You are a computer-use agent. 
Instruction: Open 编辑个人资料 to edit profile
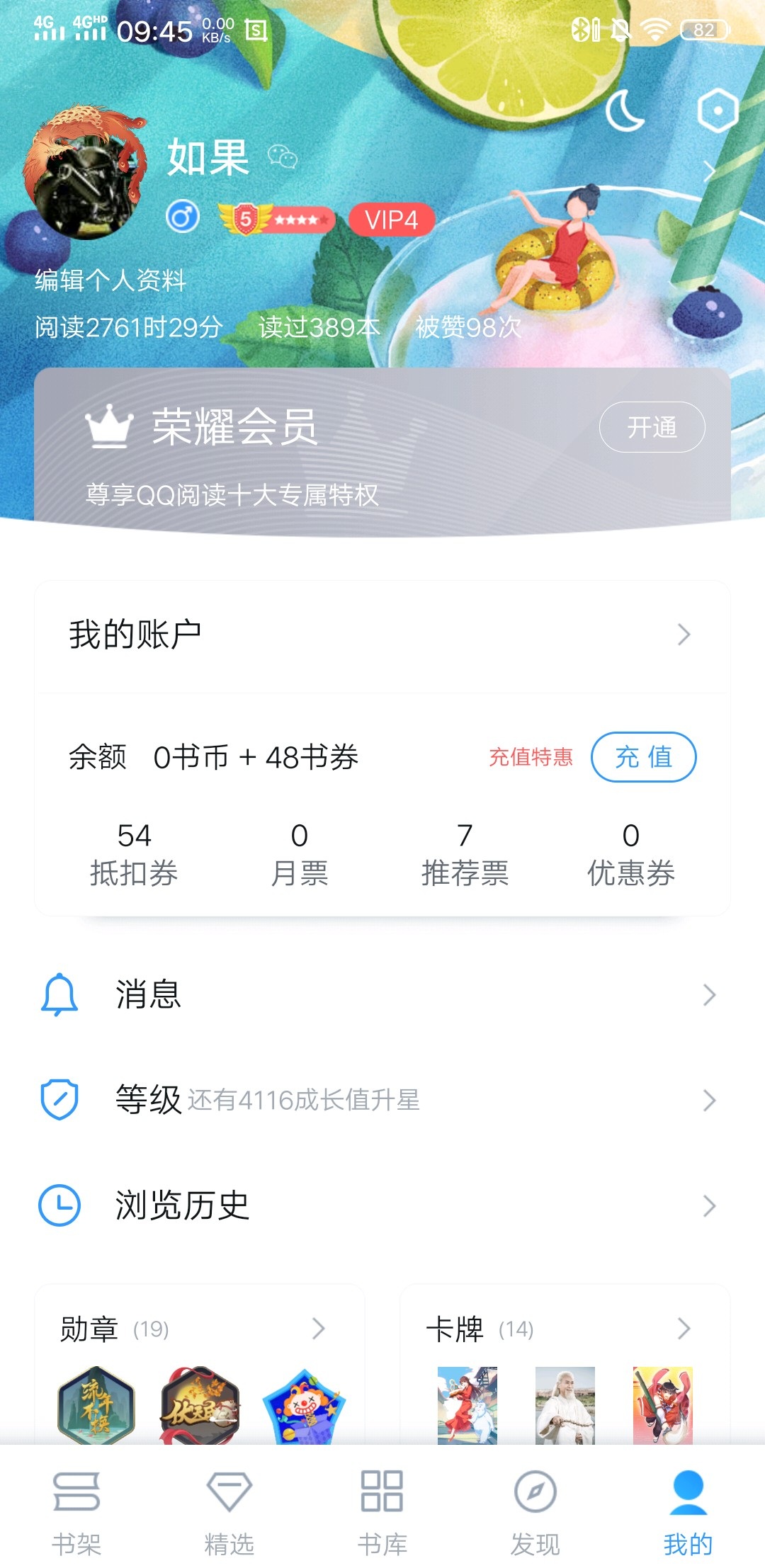(x=110, y=281)
